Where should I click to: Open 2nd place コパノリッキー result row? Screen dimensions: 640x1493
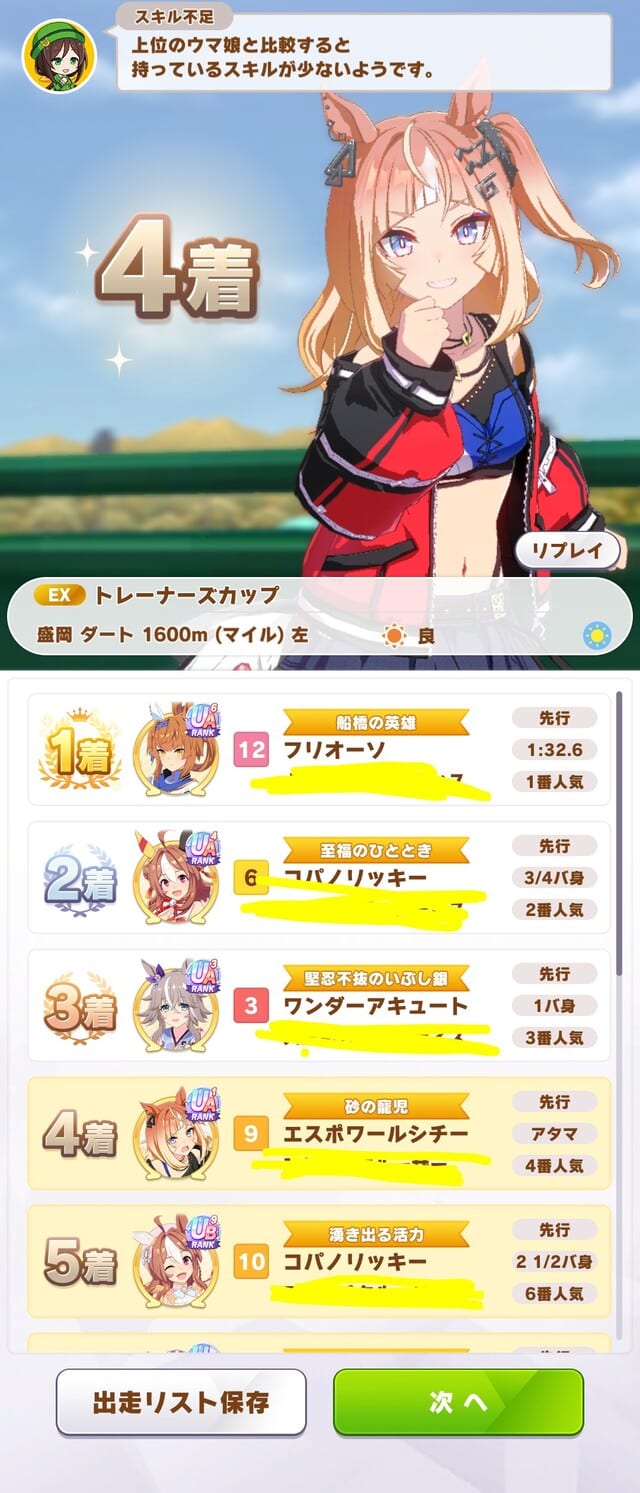[320, 877]
